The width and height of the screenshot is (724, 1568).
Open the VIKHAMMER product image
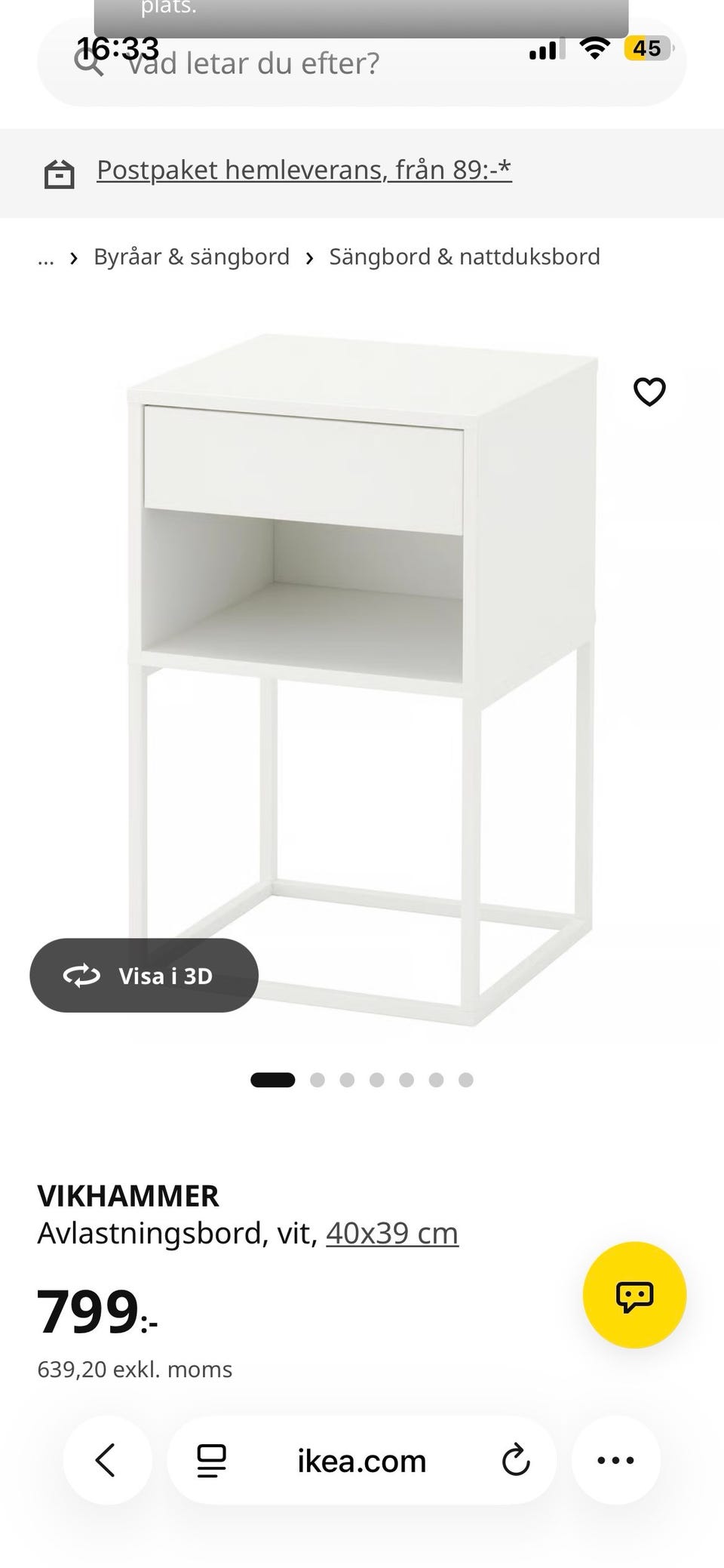(x=362, y=679)
